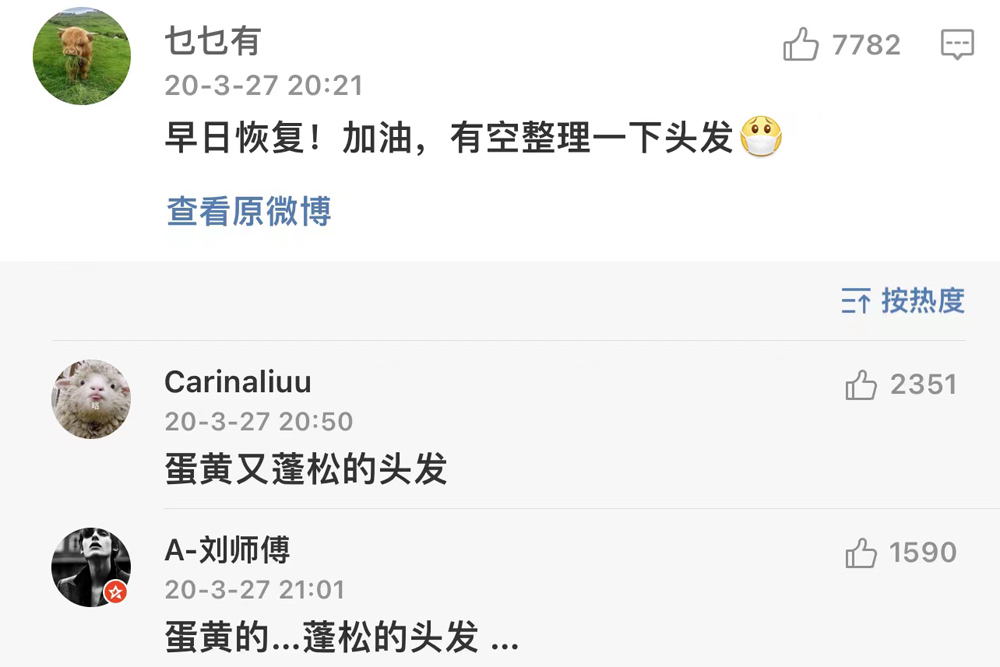Image resolution: width=1000 pixels, height=667 pixels.
Task: Like Carinaliuu's reply
Action: [x=861, y=385]
